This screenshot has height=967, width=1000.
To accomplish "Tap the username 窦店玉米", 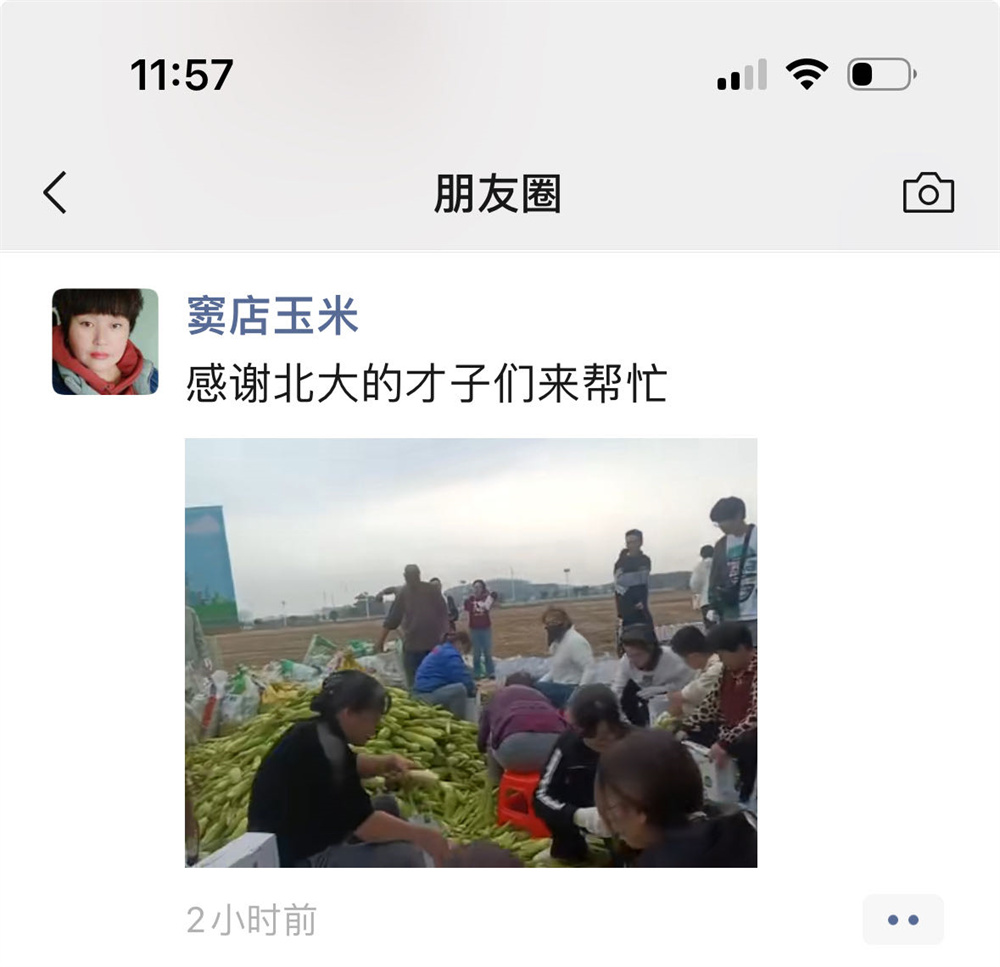I will coord(272,317).
